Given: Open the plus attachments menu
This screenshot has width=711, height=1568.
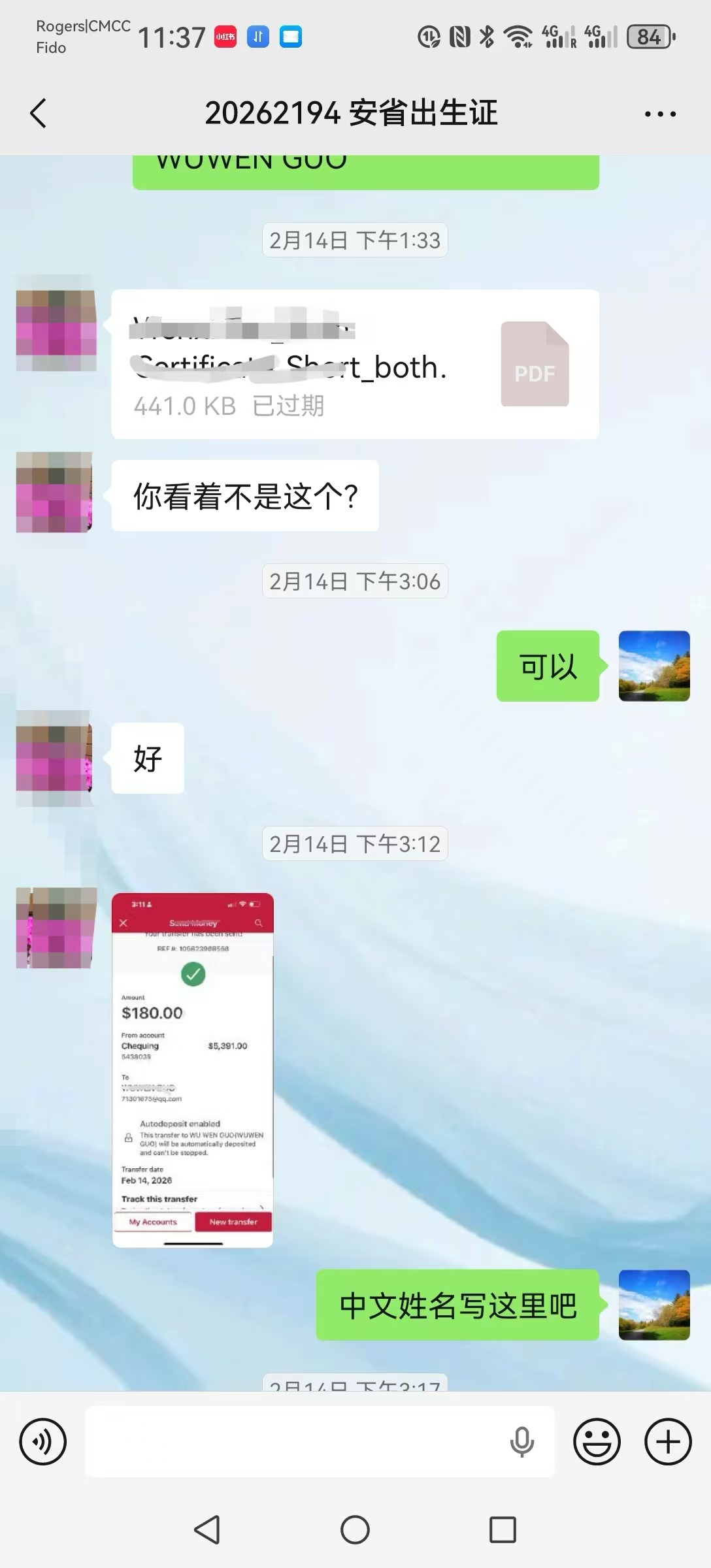Looking at the screenshot, I should 668,1441.
